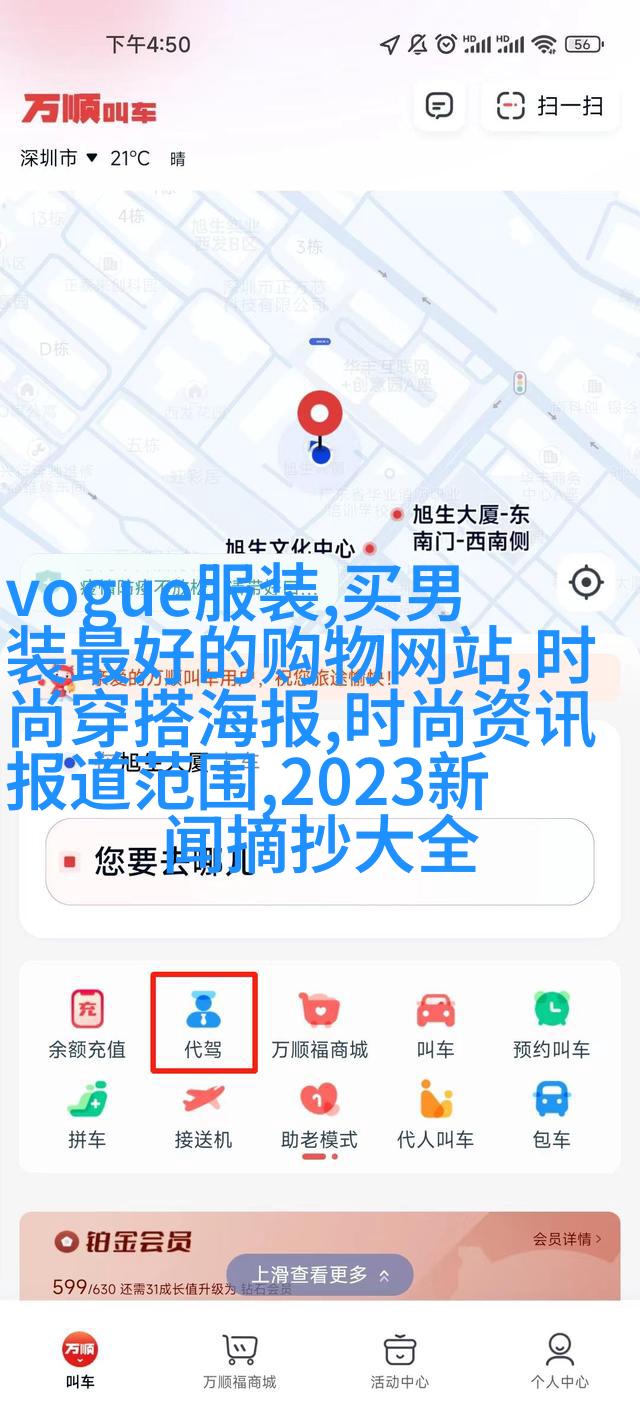Select 代驾 service
Image resolution: width=640 pixels, height=1422 pixels.
click(x=203, y=1024)
